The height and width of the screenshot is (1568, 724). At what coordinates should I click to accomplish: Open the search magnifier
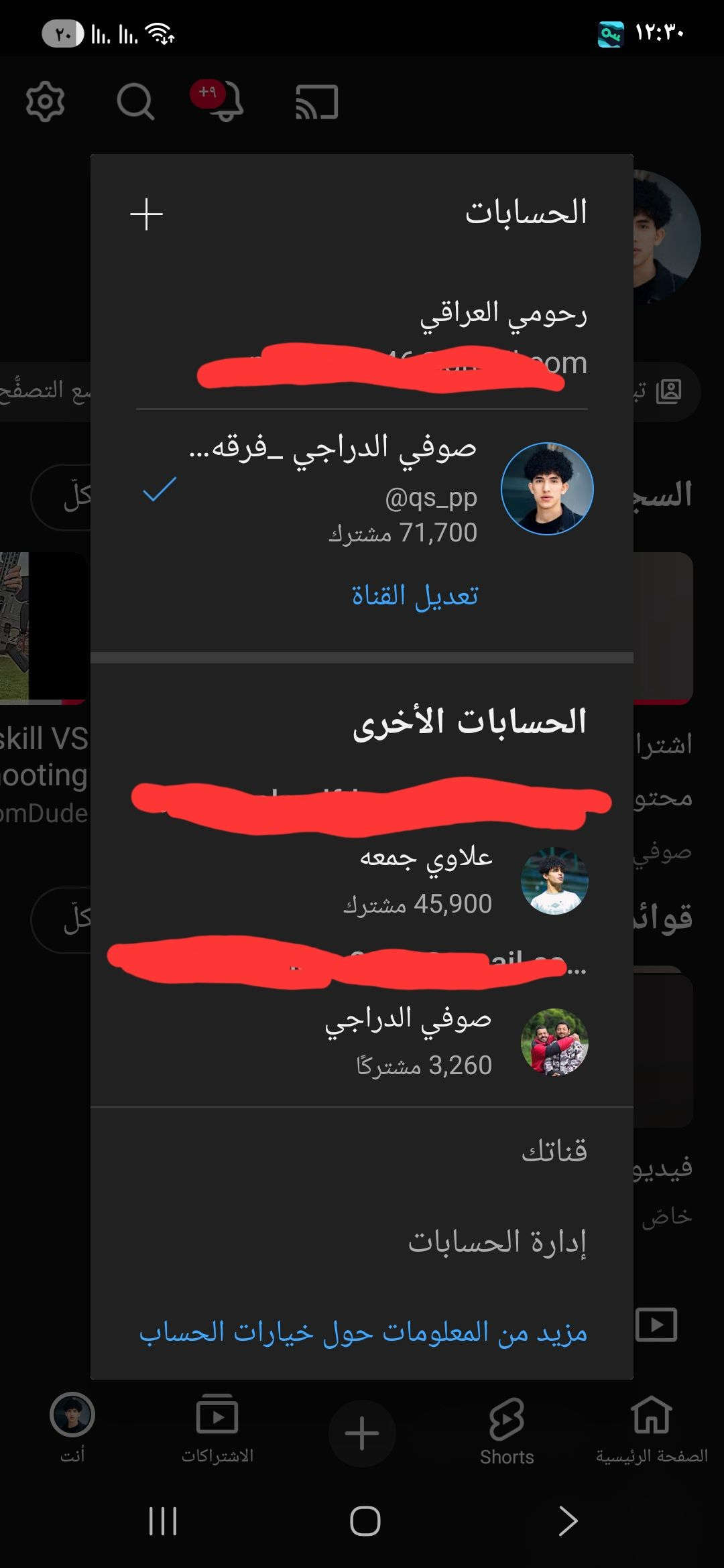(135, 102)
